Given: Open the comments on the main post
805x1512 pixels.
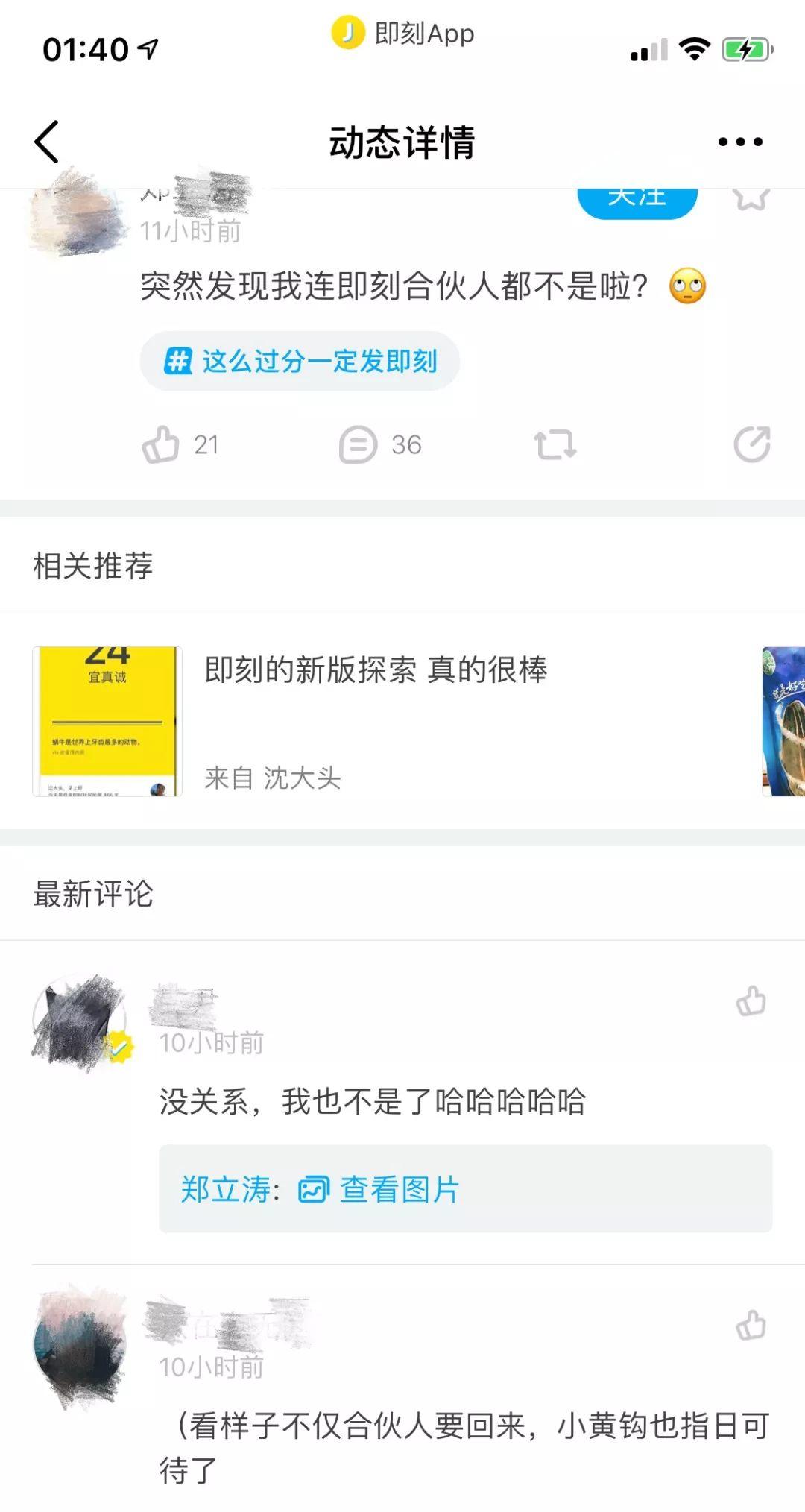Looking at the screenshot, I should coord(359,445).
